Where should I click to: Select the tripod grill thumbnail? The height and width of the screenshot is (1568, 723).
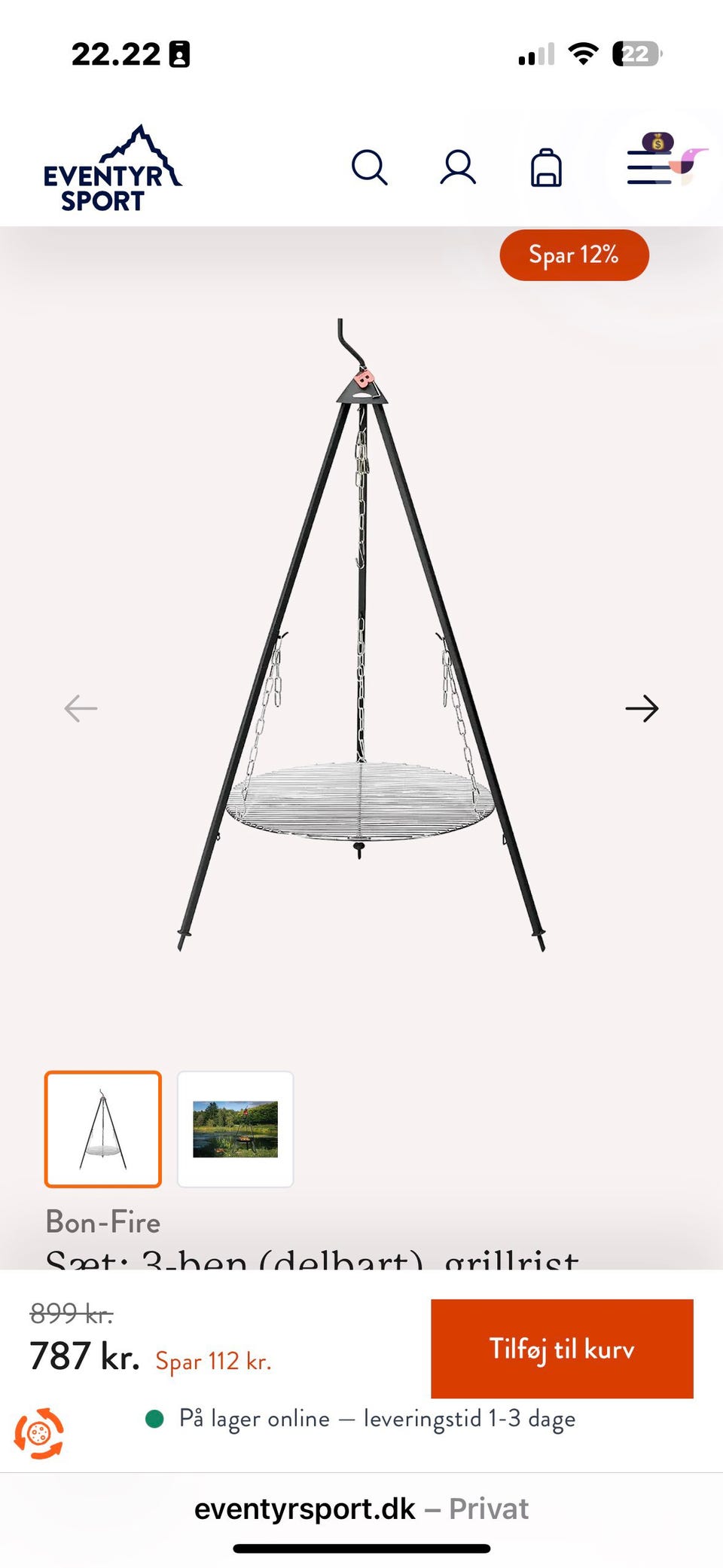point(103,1129)
